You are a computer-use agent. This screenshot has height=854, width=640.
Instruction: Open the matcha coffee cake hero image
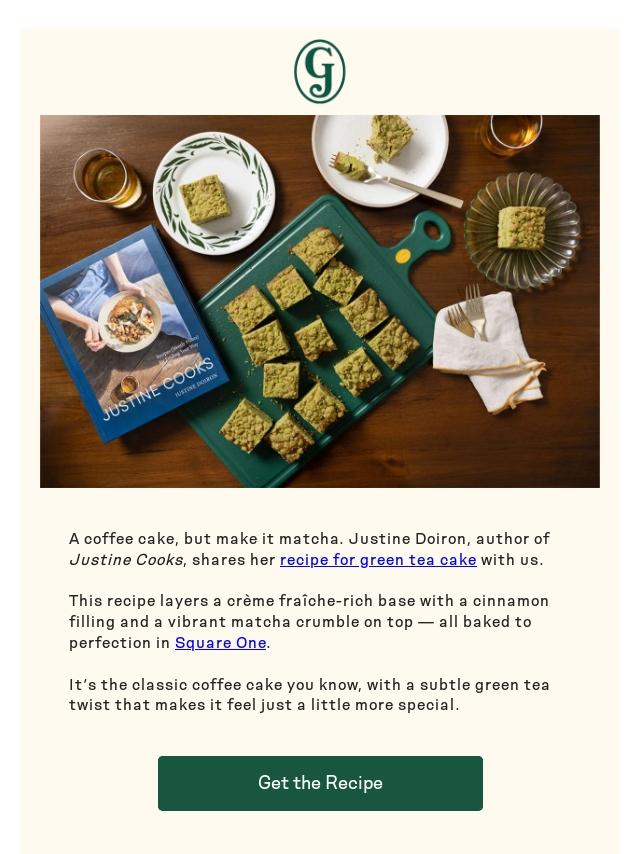(320, 301)
